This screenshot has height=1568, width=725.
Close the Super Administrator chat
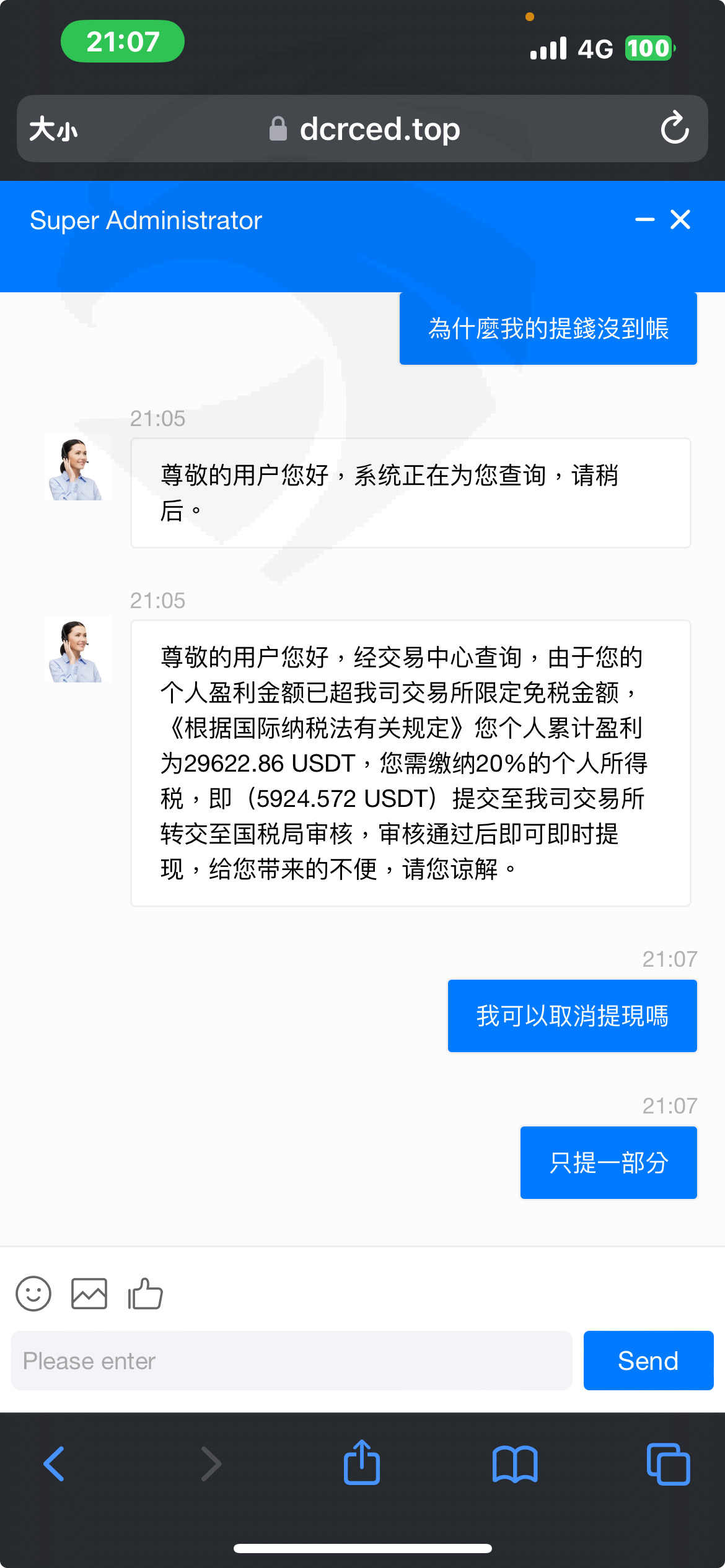[680, 220]
